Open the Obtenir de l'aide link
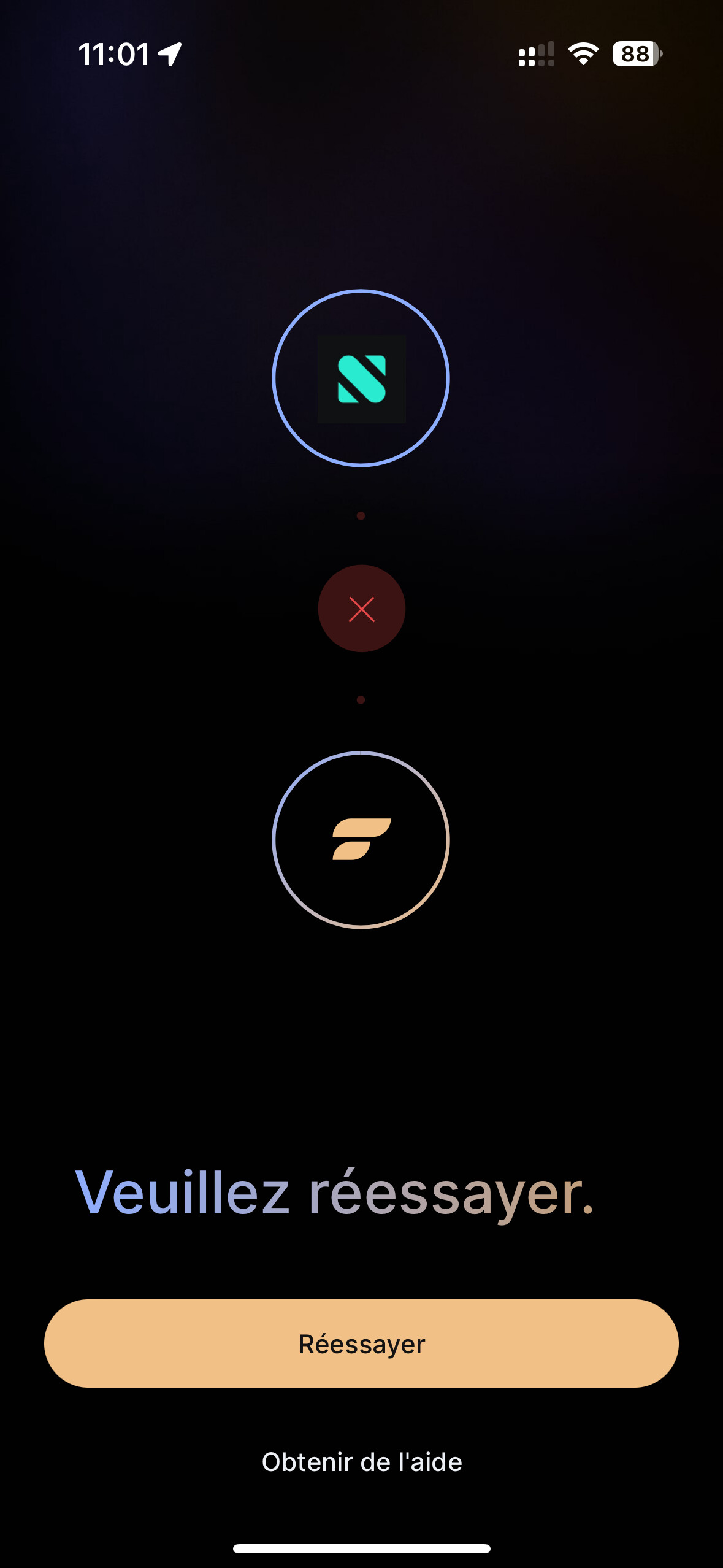The image size is (723, 1568). pyautogui.click(x=362, y=1462)
